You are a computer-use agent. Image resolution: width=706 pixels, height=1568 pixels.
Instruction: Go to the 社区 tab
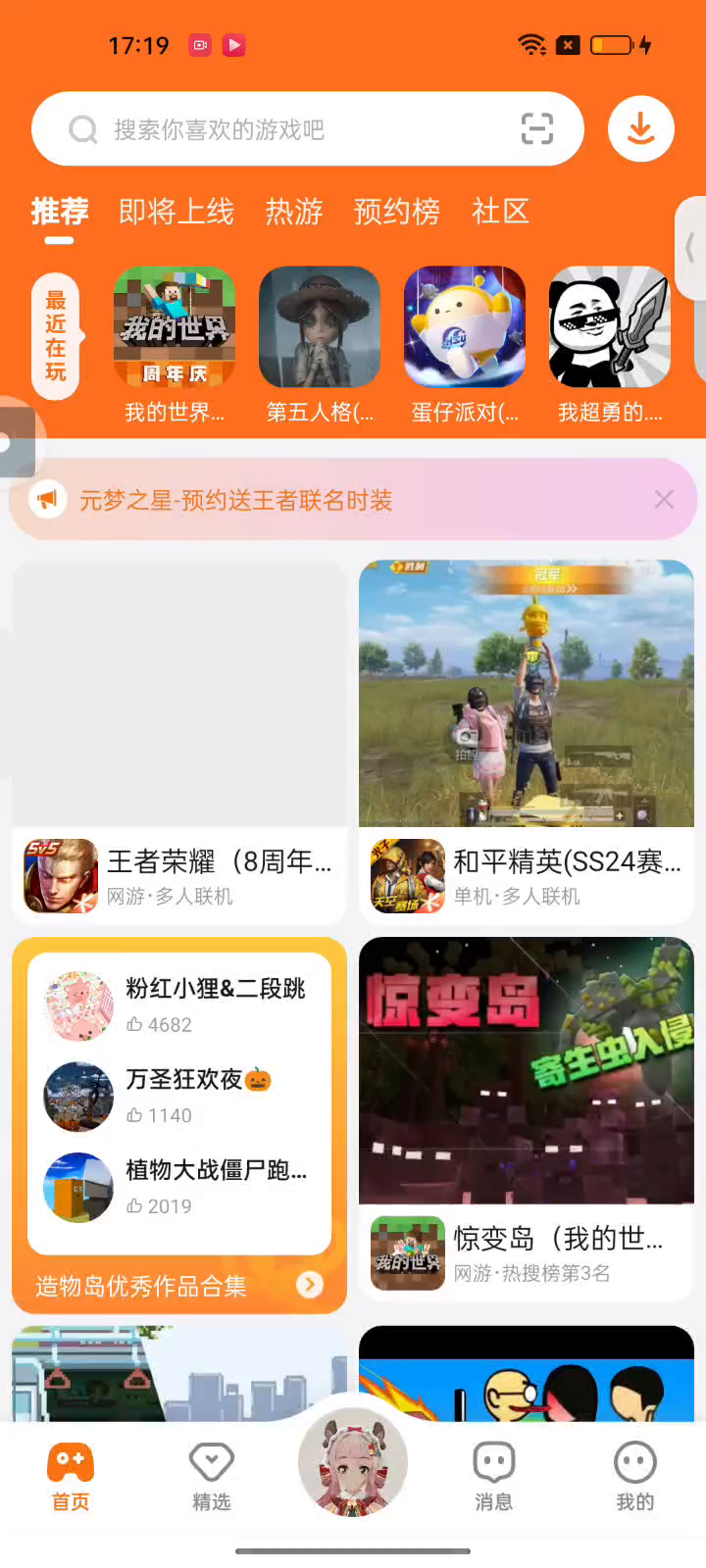click(500, 212)
